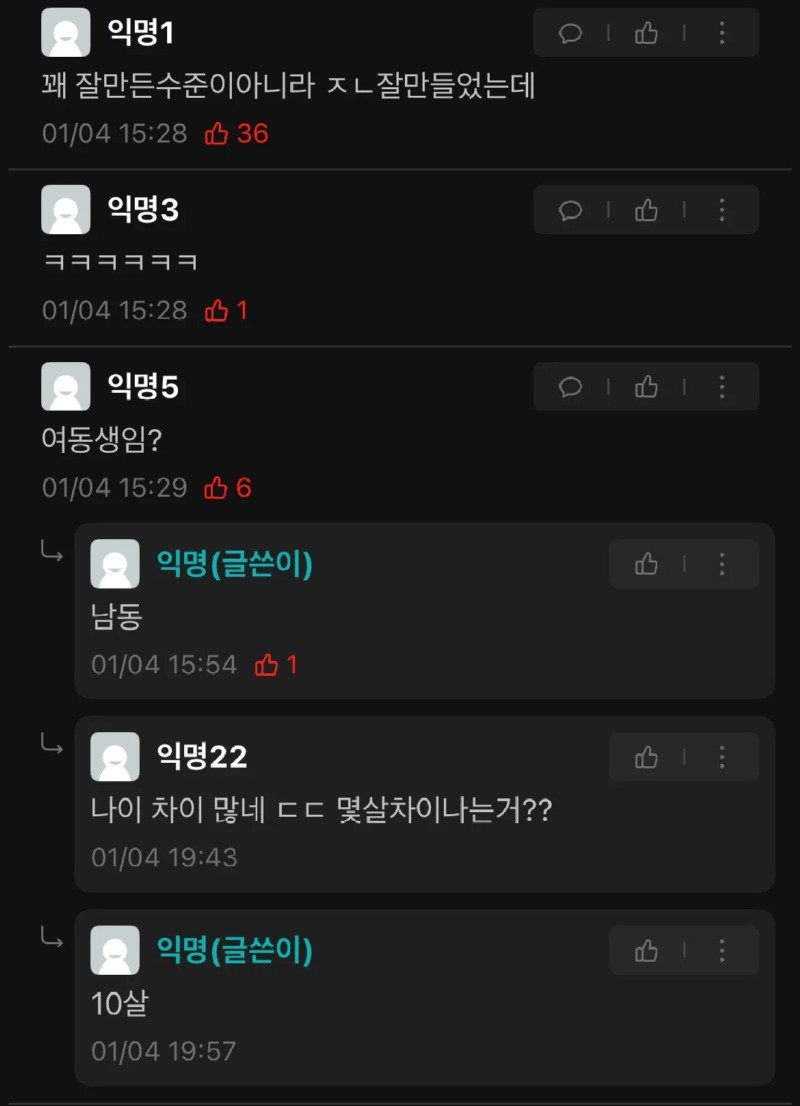Reply to 익명5's 여동생임? comment

coord(570,387)
